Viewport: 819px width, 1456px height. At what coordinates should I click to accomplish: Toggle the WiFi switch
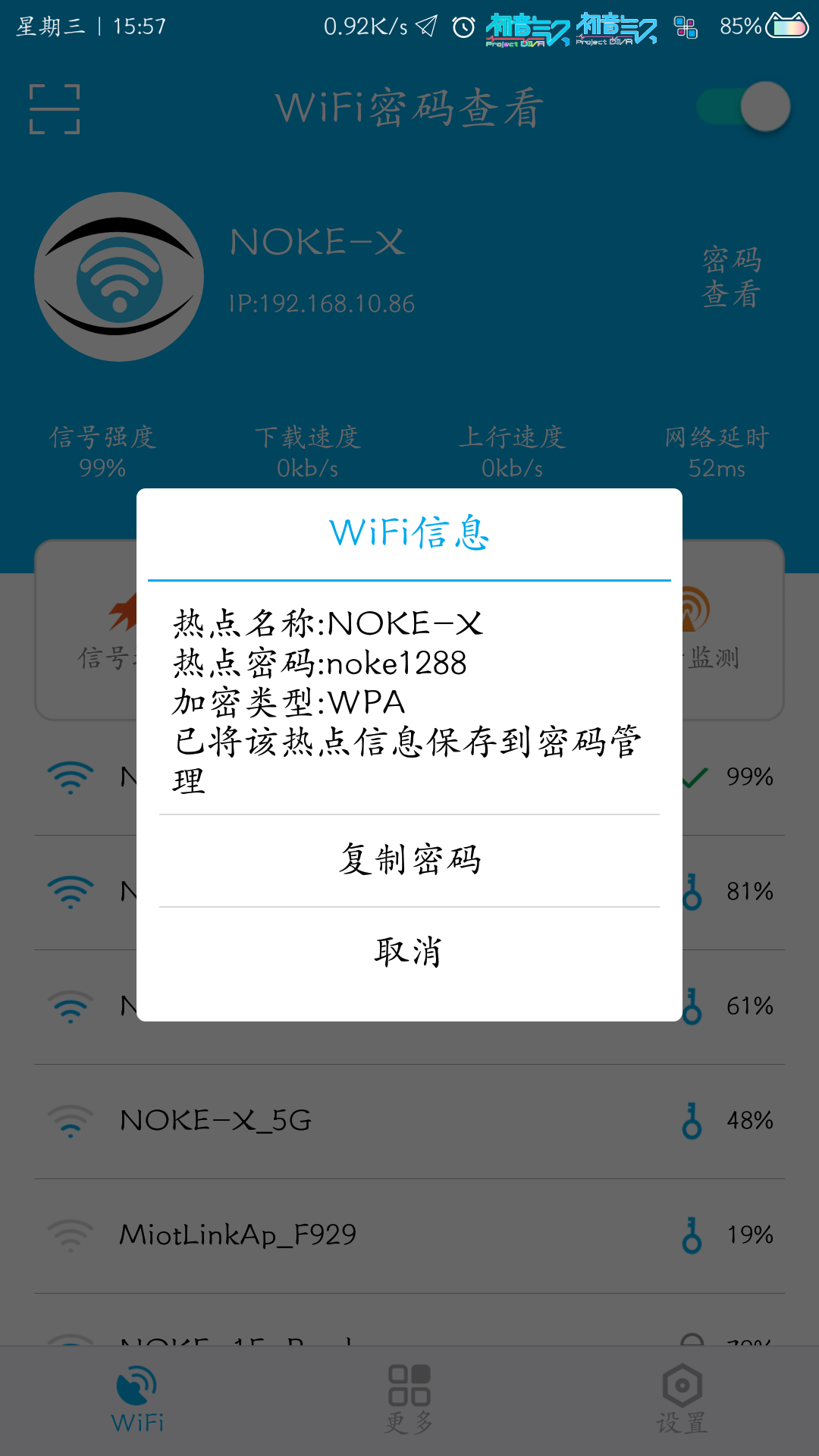point(744,107)
